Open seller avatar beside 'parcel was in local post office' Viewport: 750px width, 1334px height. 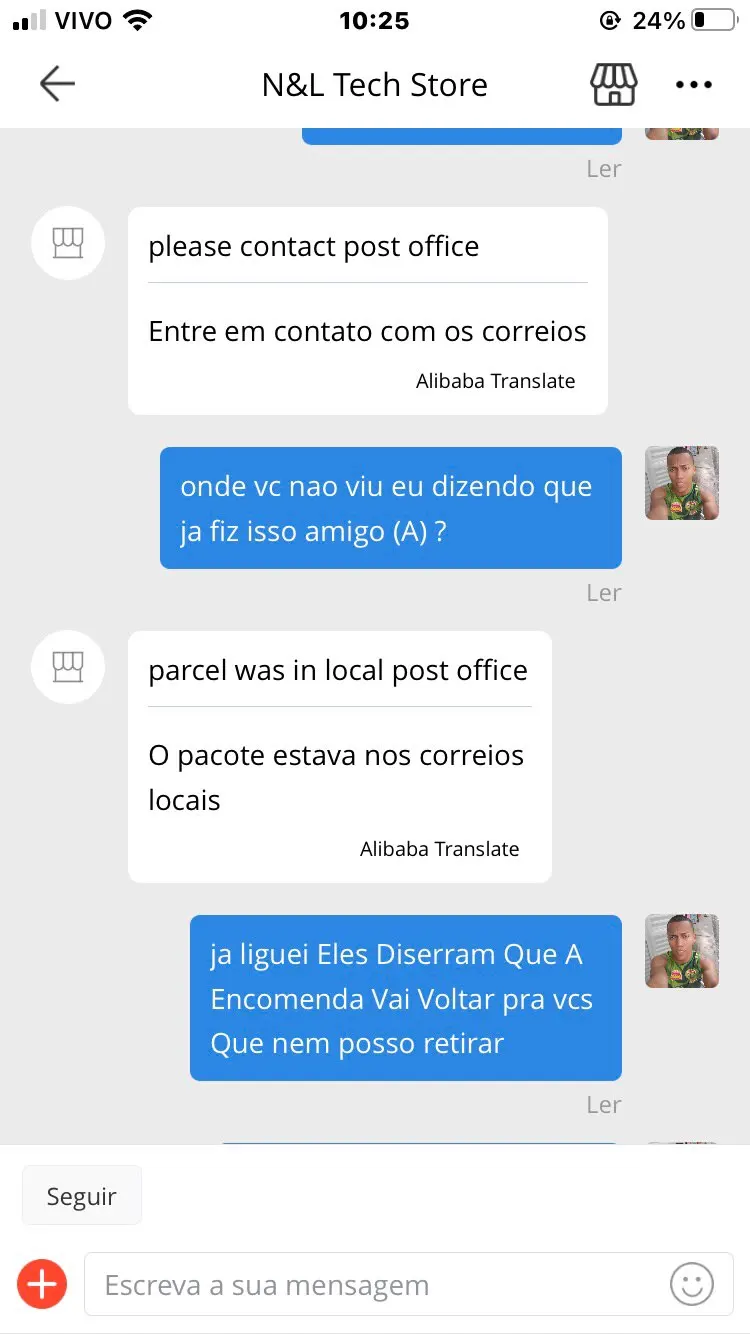(x=68, y=667)
